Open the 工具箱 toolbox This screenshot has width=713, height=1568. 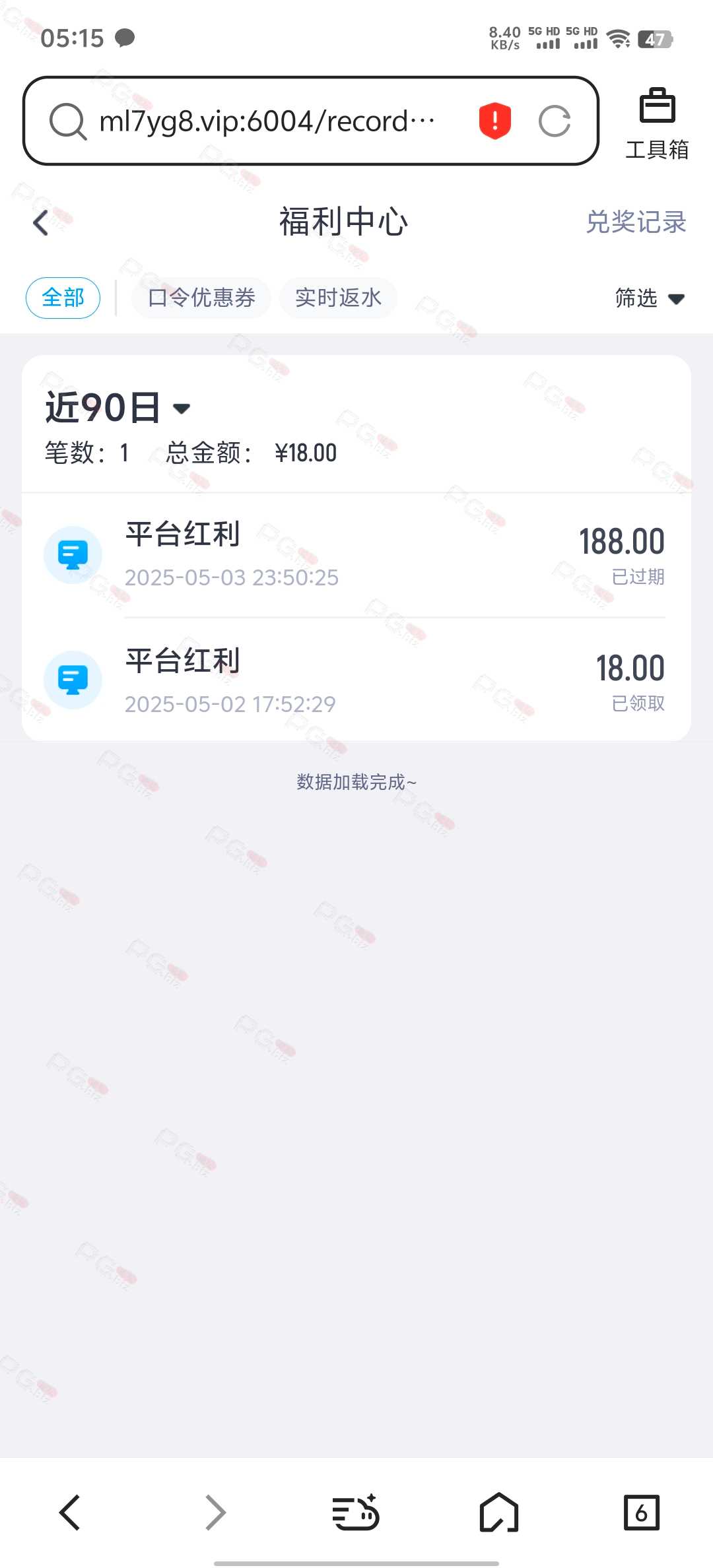[x=657, y=124]
